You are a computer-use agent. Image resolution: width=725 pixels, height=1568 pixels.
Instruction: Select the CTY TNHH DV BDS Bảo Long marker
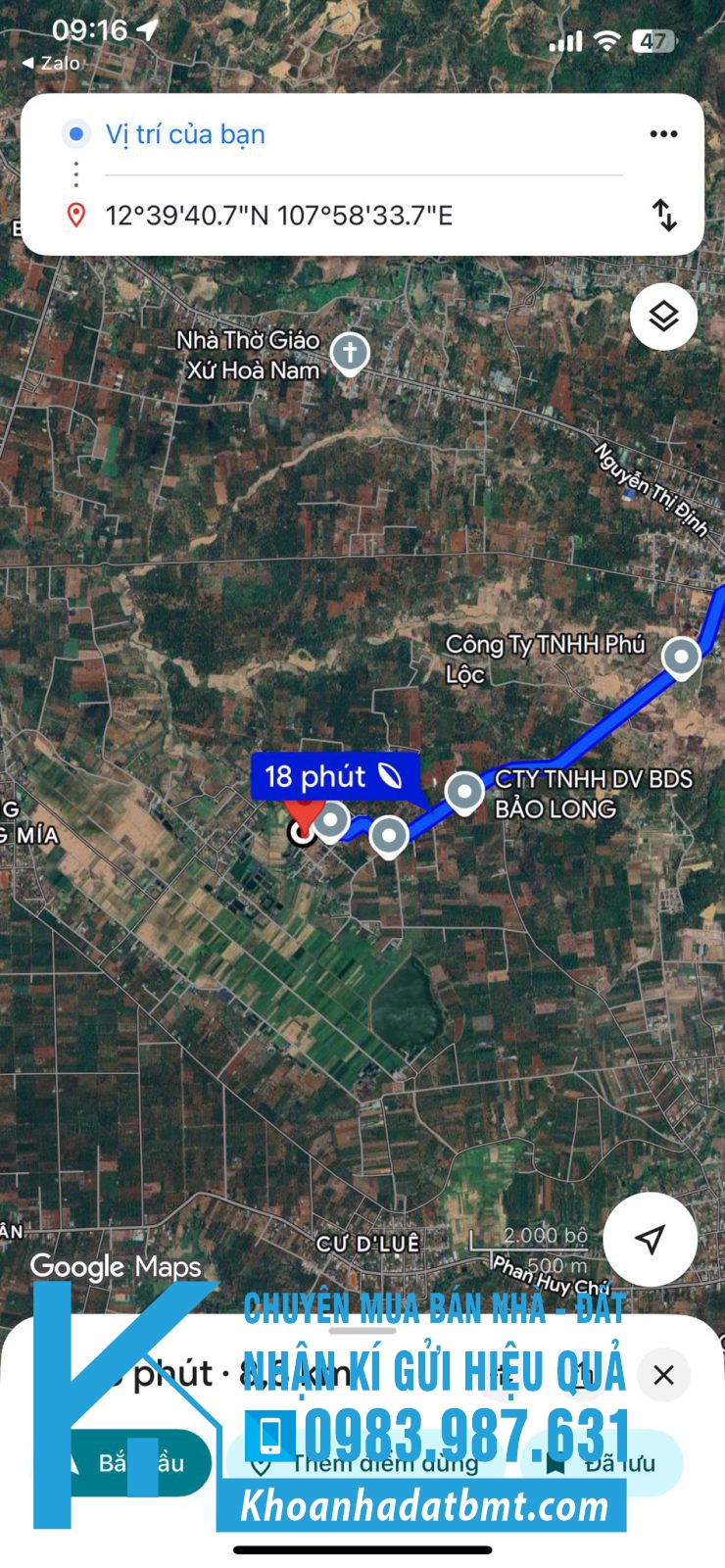464,793
